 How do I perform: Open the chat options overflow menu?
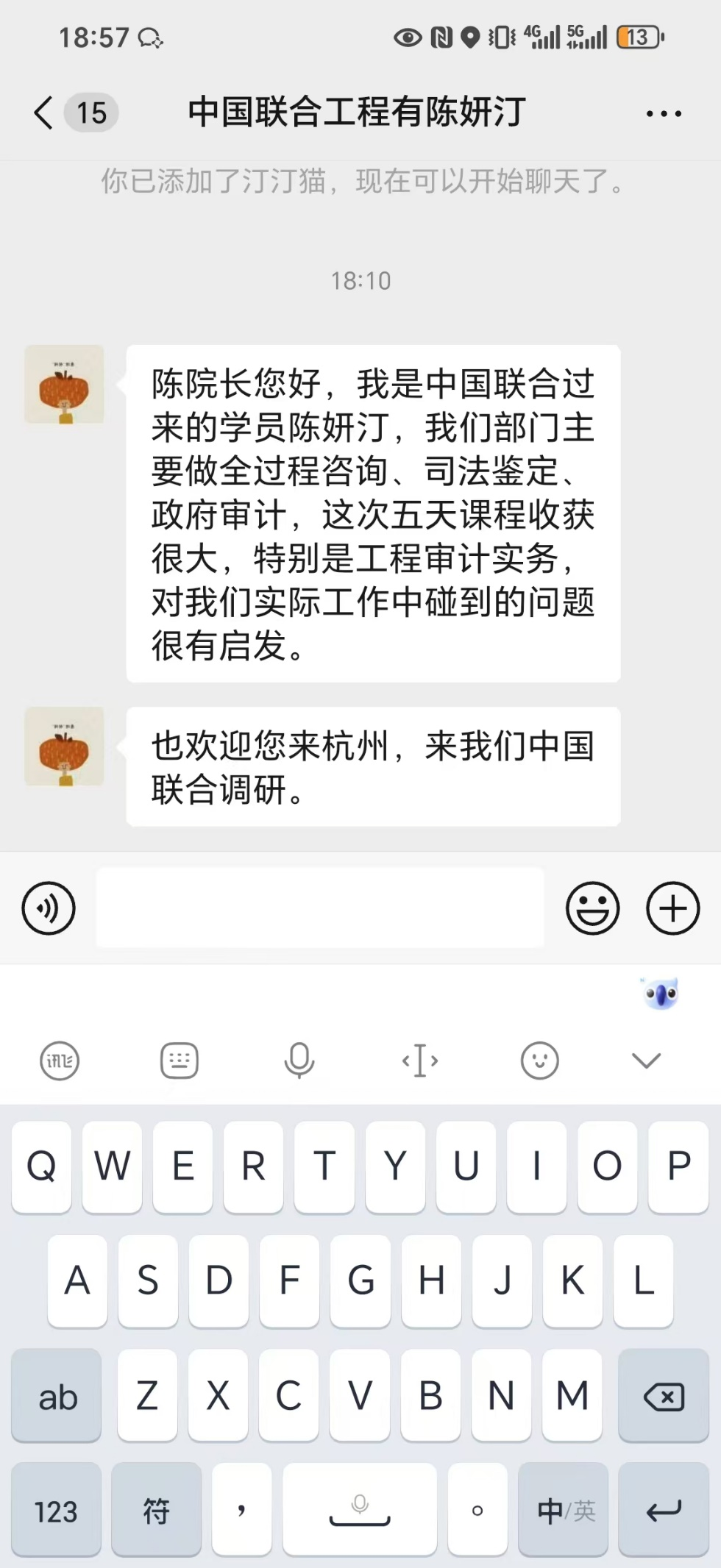click(663, 114)
